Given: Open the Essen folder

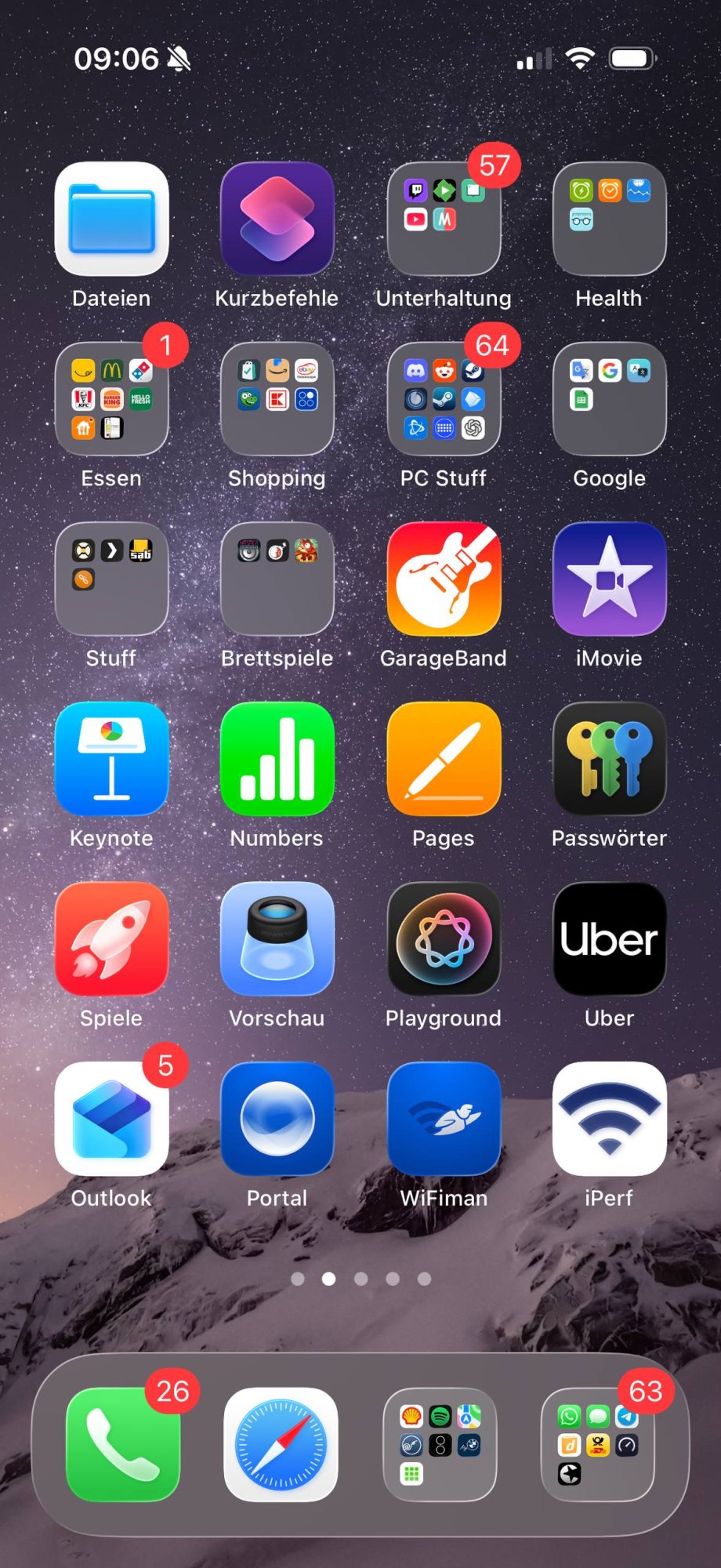Looking at the screenshot, I should [111, 399].
